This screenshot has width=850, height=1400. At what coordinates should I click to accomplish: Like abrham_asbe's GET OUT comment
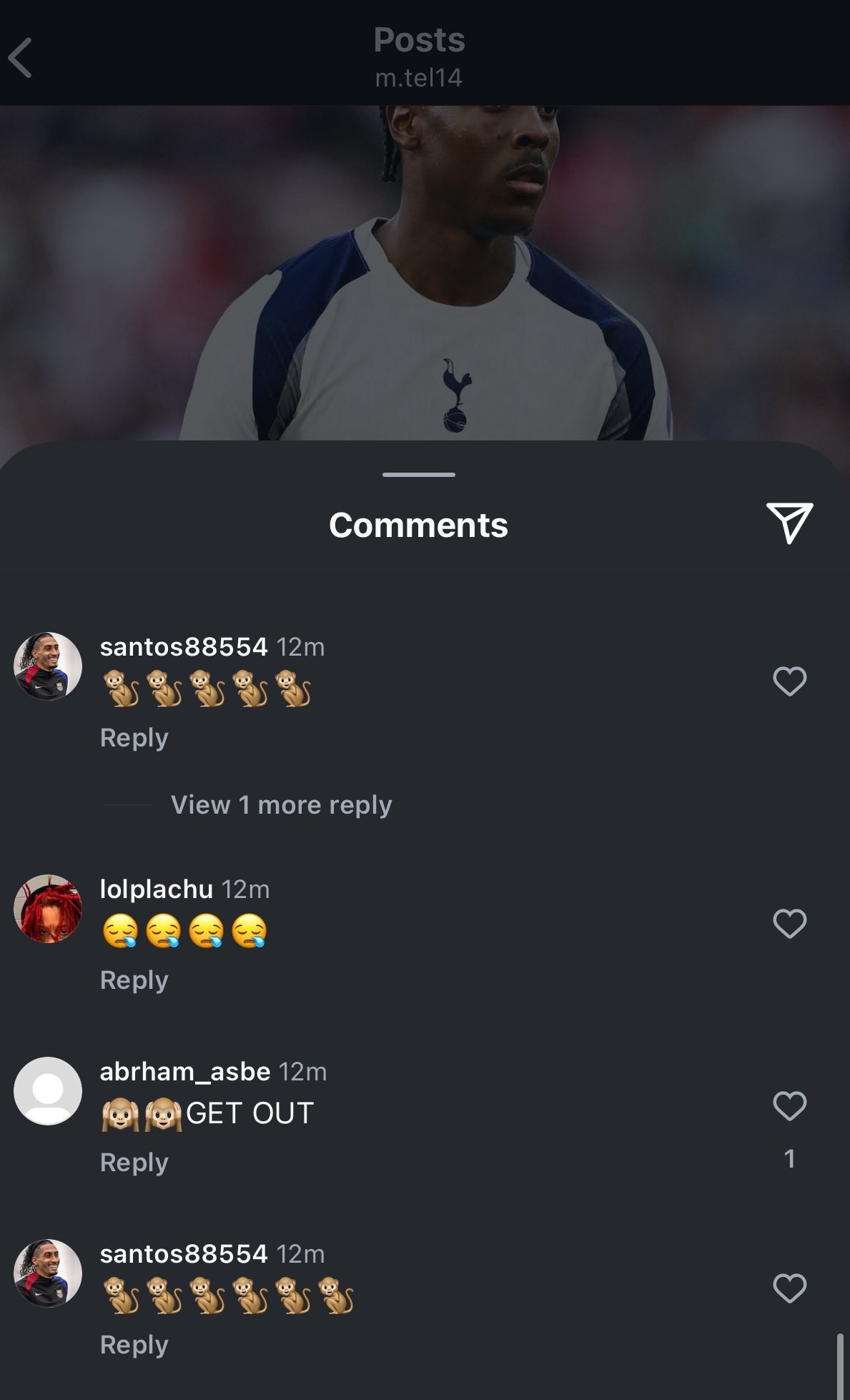coord(789,1105)
